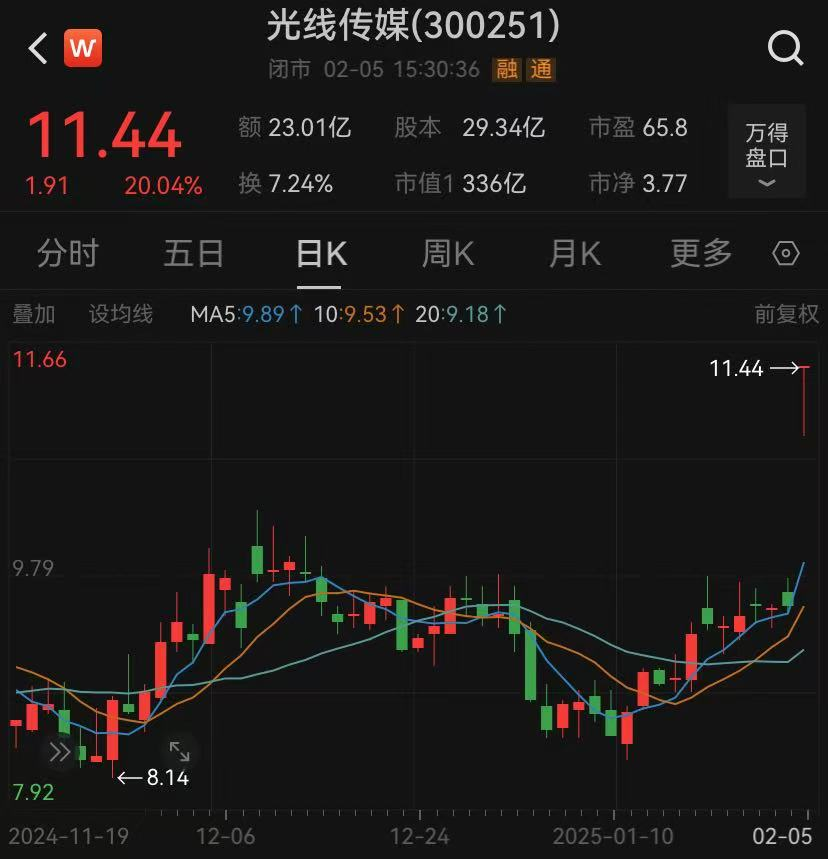Expand the chart to fullscreen

pos(179,752)
